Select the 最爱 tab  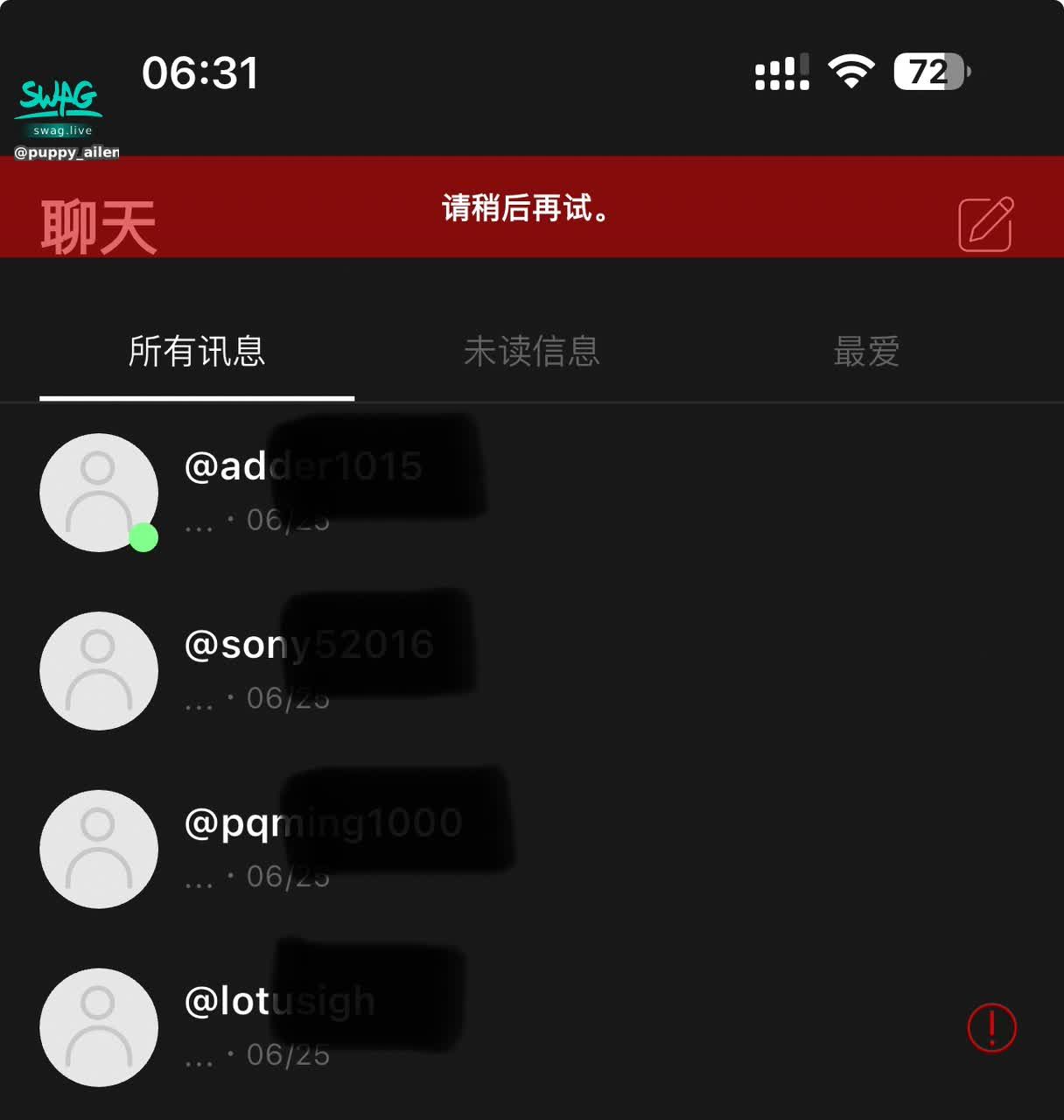(866, 352)
